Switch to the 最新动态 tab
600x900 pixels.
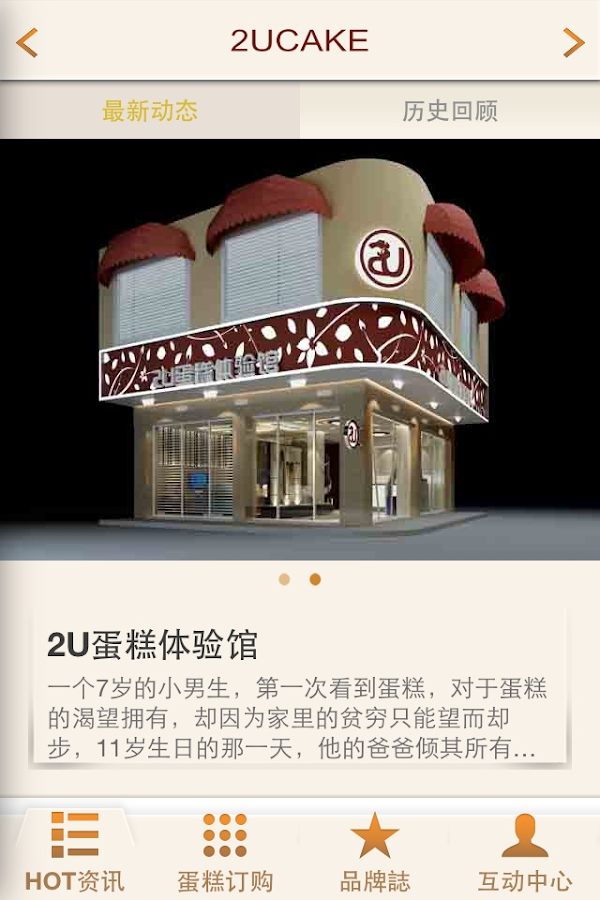point(150,111)
